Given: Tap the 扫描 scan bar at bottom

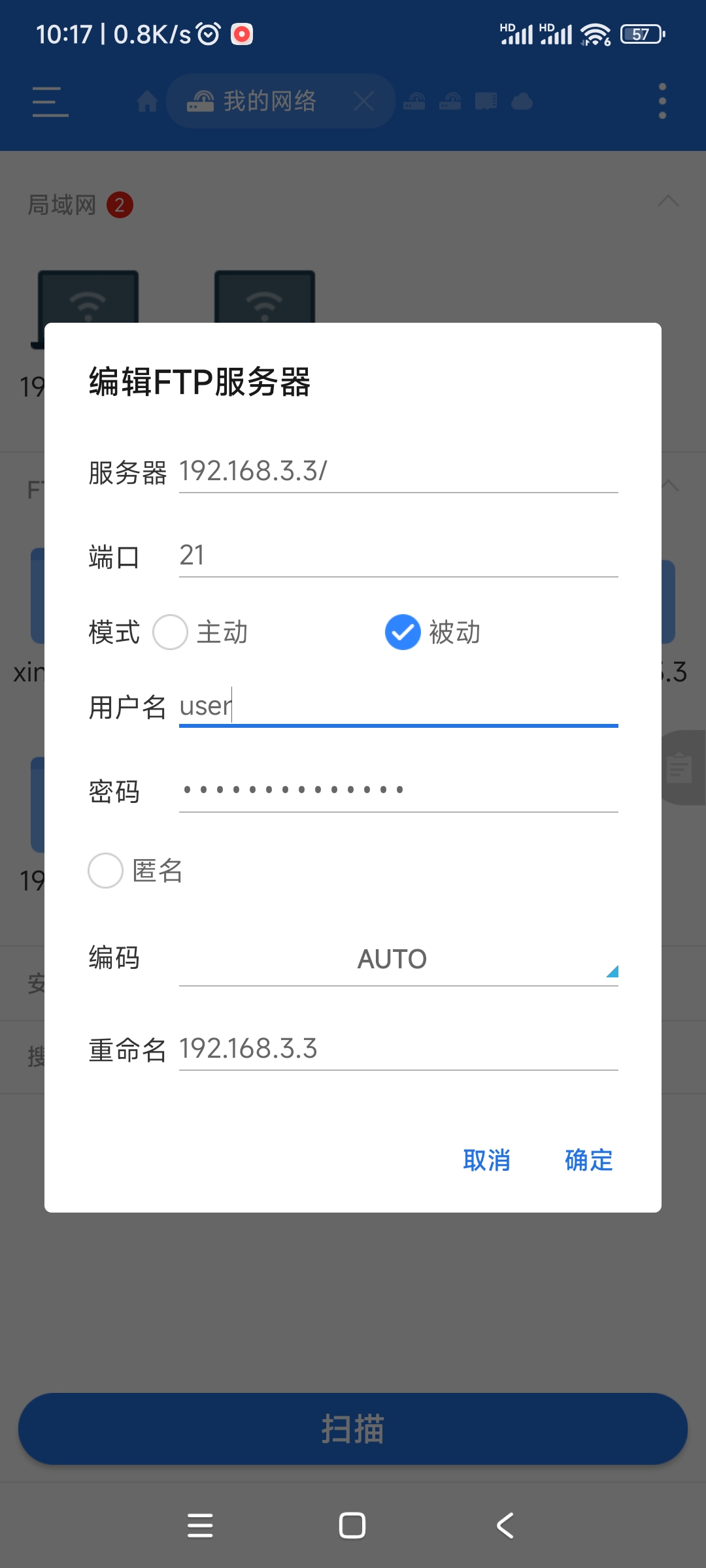Looking at the screenshot, I should coord(353,1428).
